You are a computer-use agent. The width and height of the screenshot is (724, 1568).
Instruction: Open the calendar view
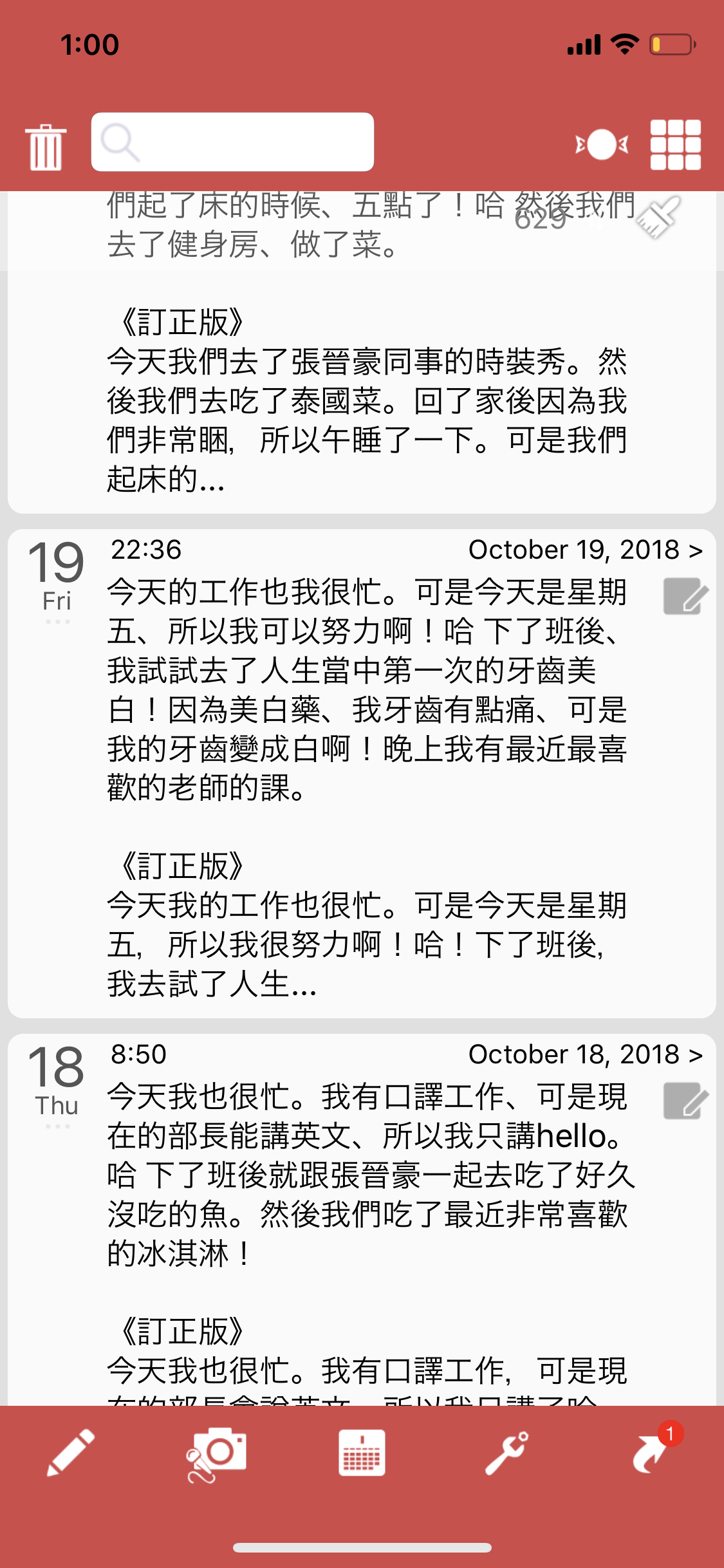click(362, 1453)
